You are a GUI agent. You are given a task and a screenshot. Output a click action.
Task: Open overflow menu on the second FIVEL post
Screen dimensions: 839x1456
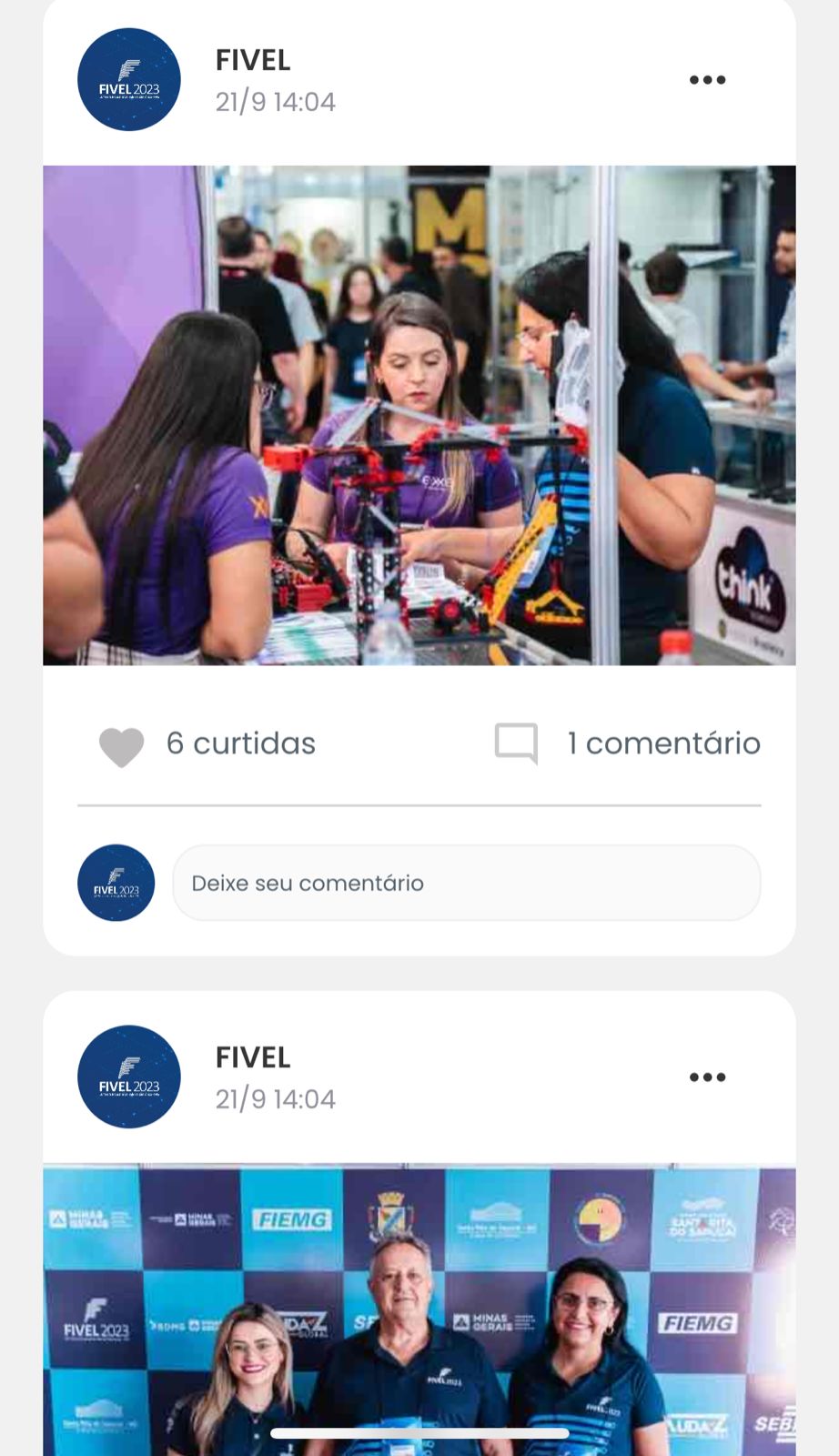click(707, 1077)
